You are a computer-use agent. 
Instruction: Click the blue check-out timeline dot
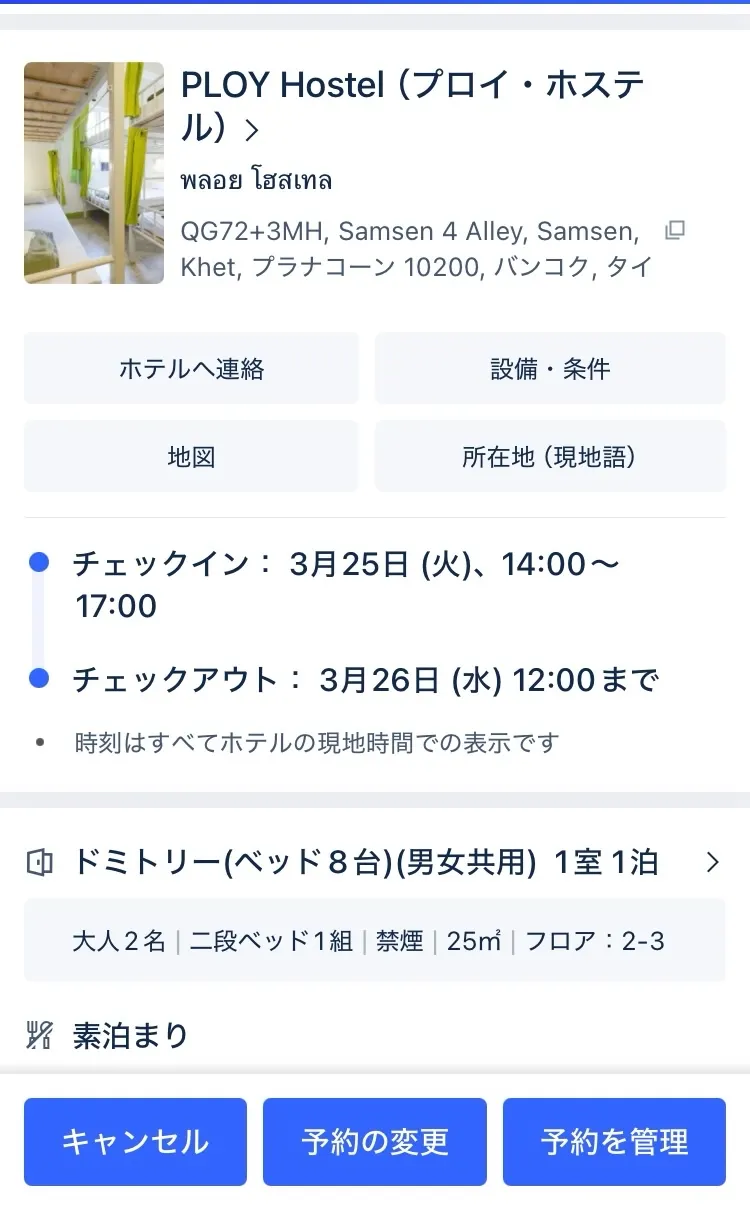tap(40, 679)
